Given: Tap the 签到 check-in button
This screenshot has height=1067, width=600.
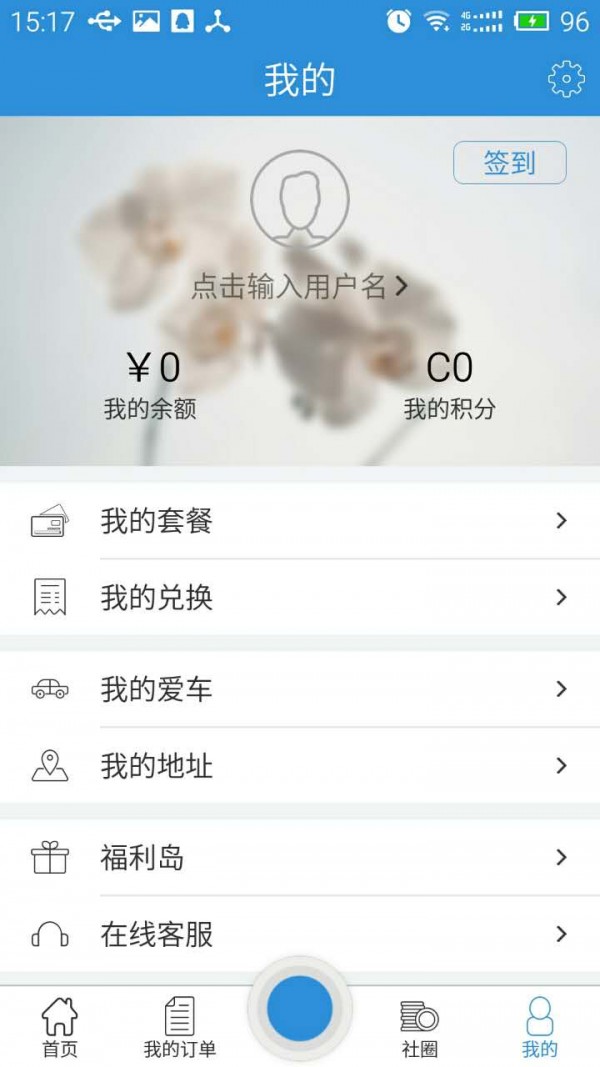Looking at the screenshot, I should 510,163.
